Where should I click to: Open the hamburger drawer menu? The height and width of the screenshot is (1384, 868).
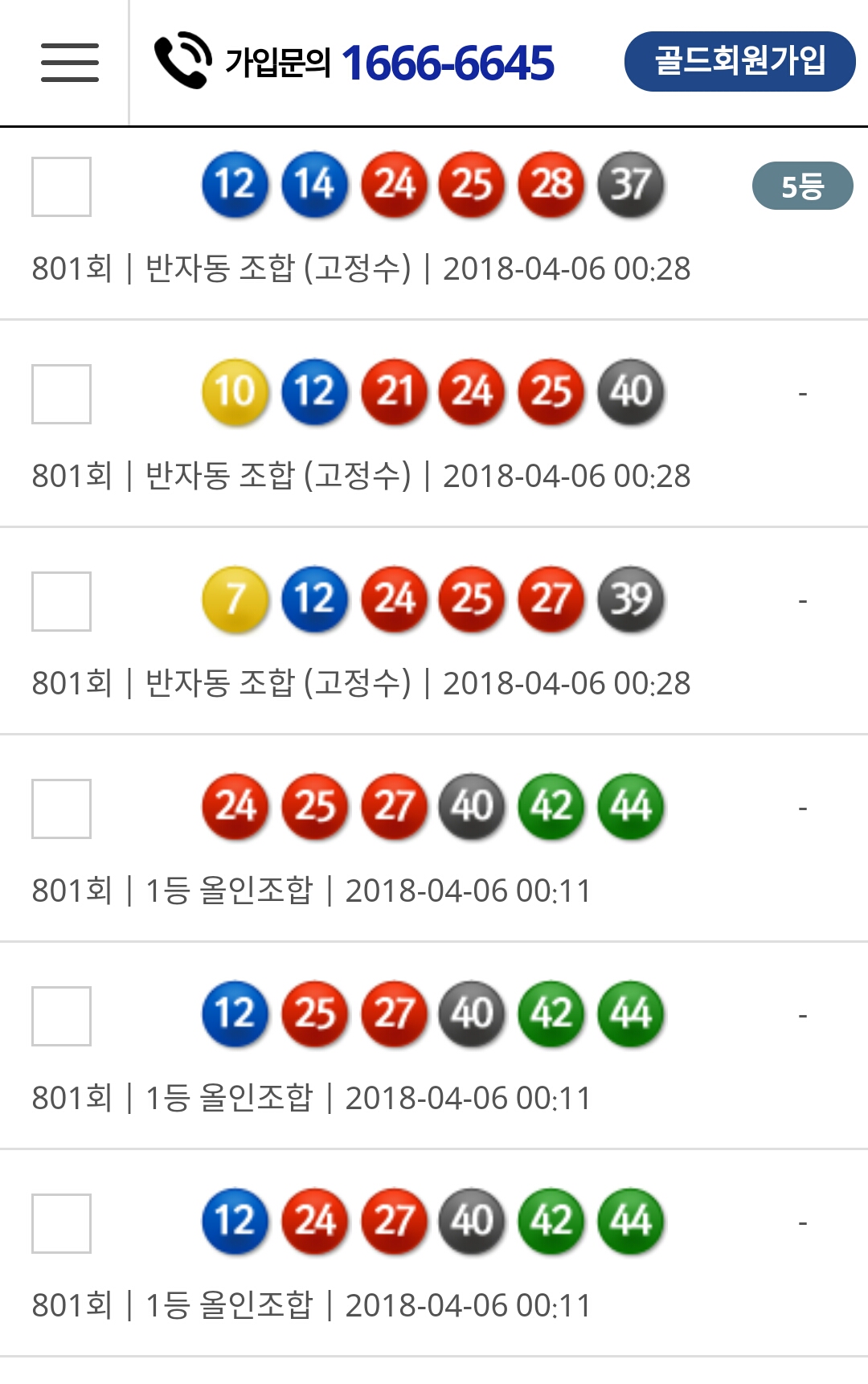point(69,63)
